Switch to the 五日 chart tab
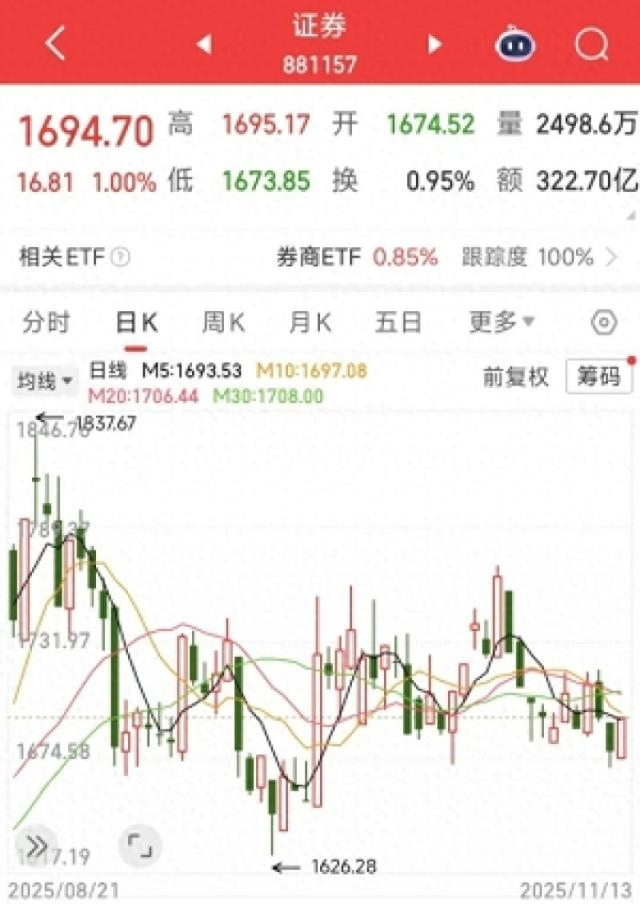 (x=398, y=322)
